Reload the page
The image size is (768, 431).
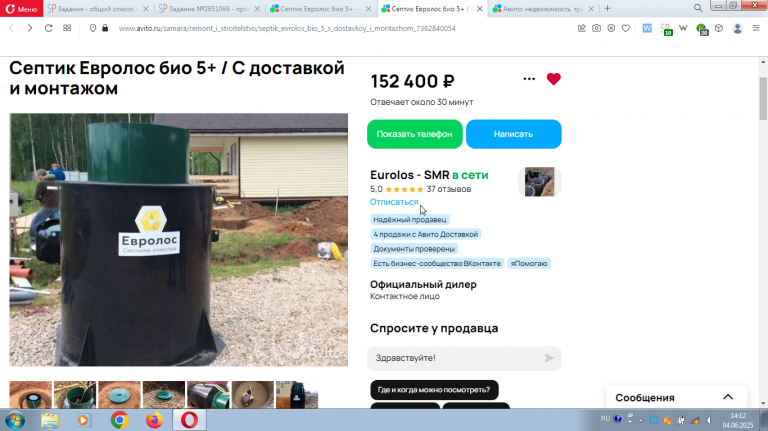point(48,28)
